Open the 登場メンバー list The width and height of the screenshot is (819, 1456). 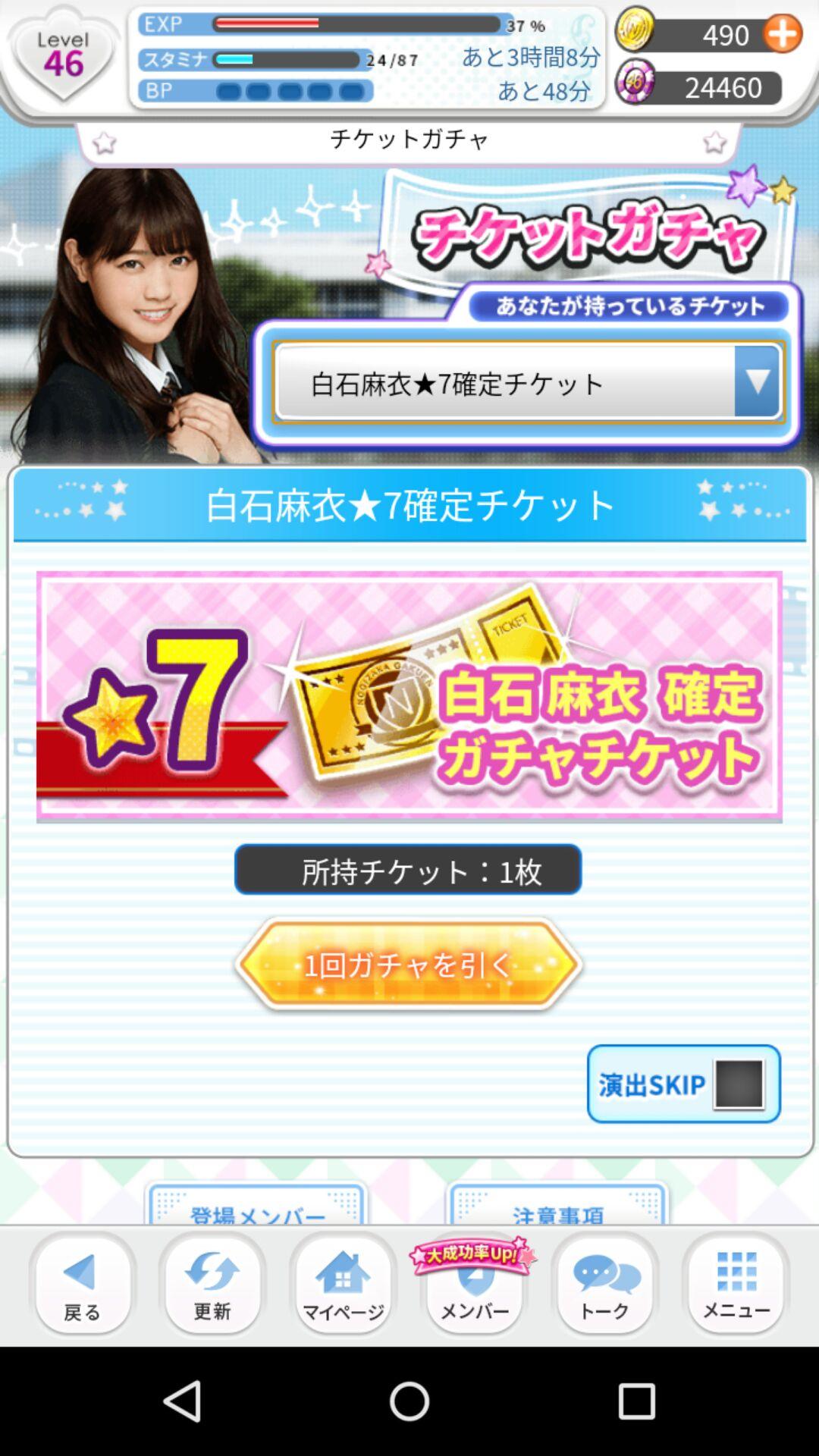256,1204
